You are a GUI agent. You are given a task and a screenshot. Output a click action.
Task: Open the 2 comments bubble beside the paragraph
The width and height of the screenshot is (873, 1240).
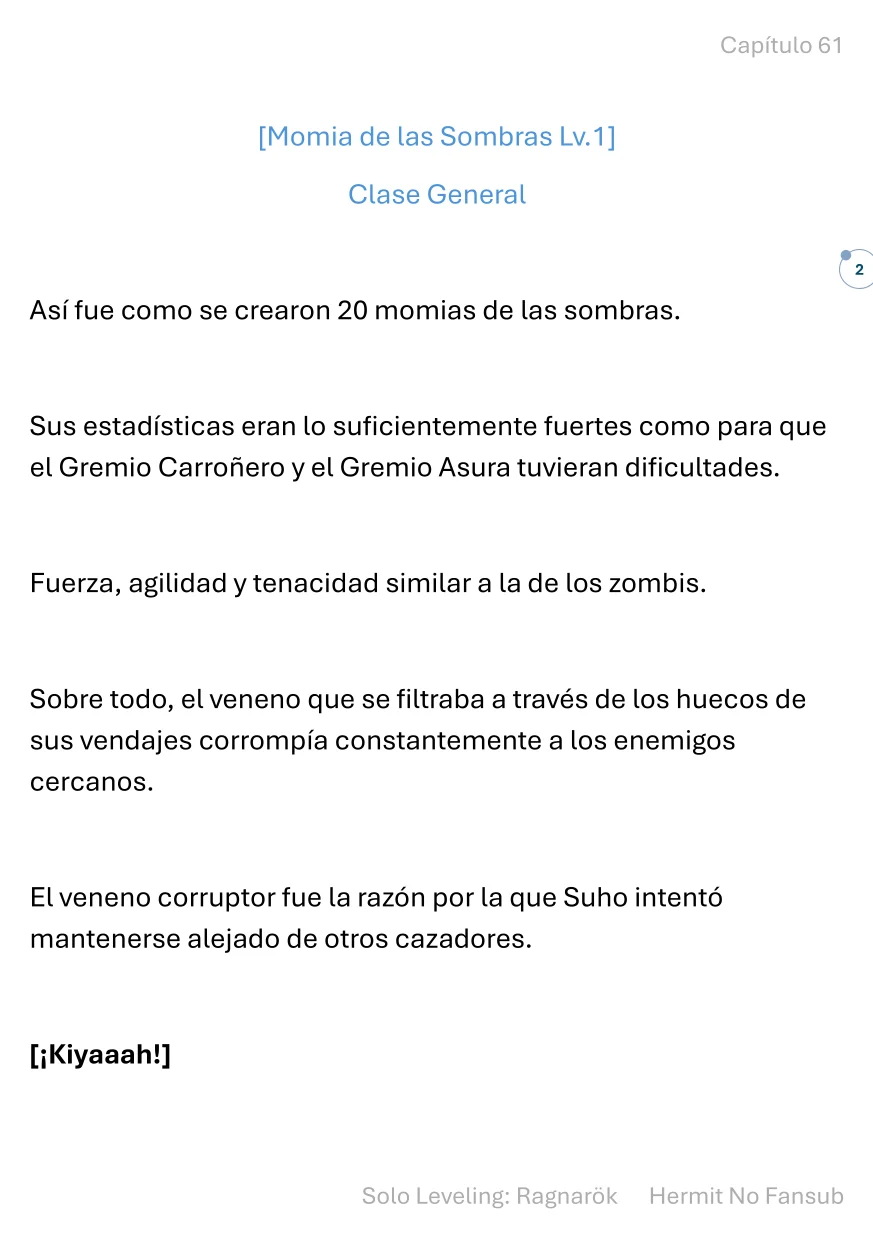(857, 270)
